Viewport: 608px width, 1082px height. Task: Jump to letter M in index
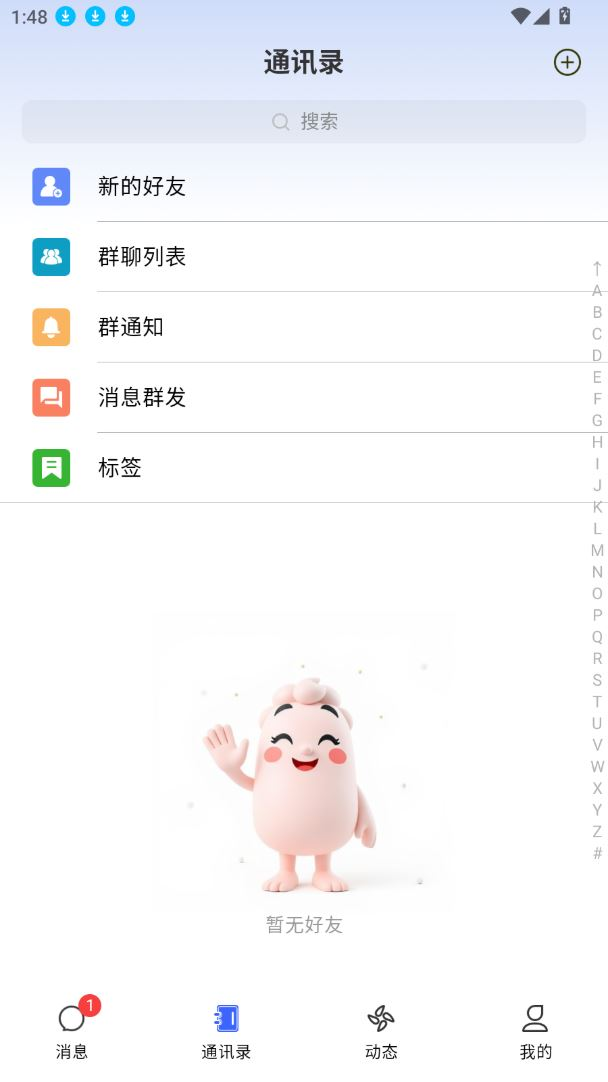pyautogui.click(x=597, y=550)
